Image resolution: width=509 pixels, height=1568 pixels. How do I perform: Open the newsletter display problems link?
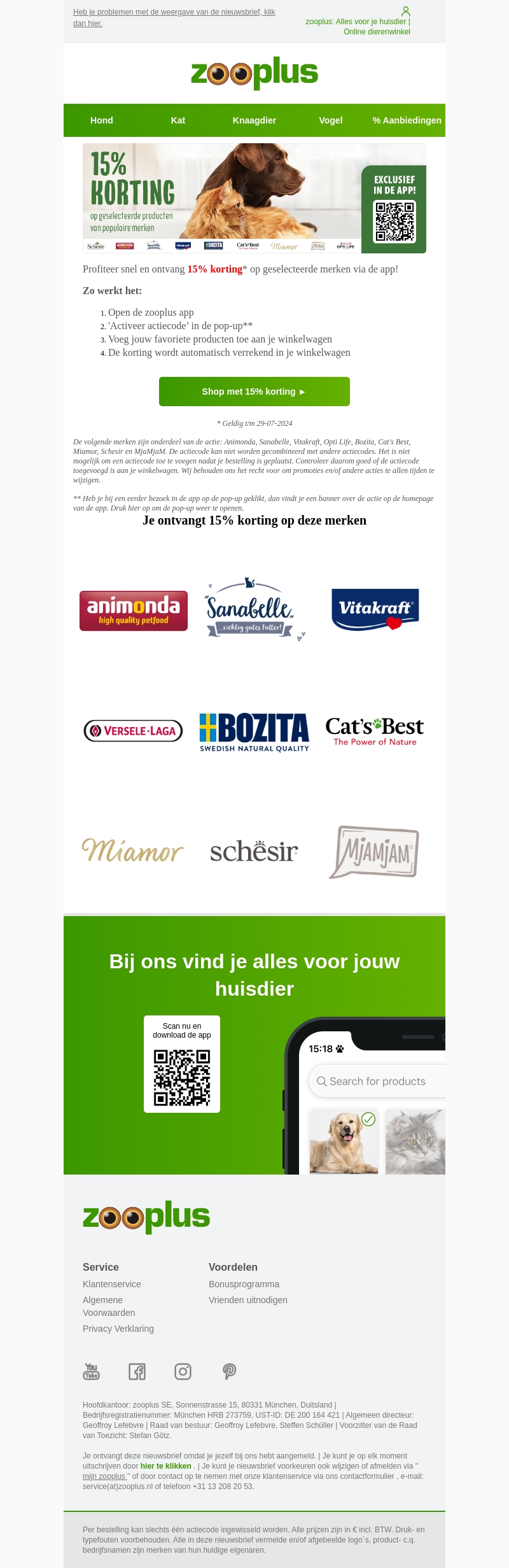coord(174,17)
